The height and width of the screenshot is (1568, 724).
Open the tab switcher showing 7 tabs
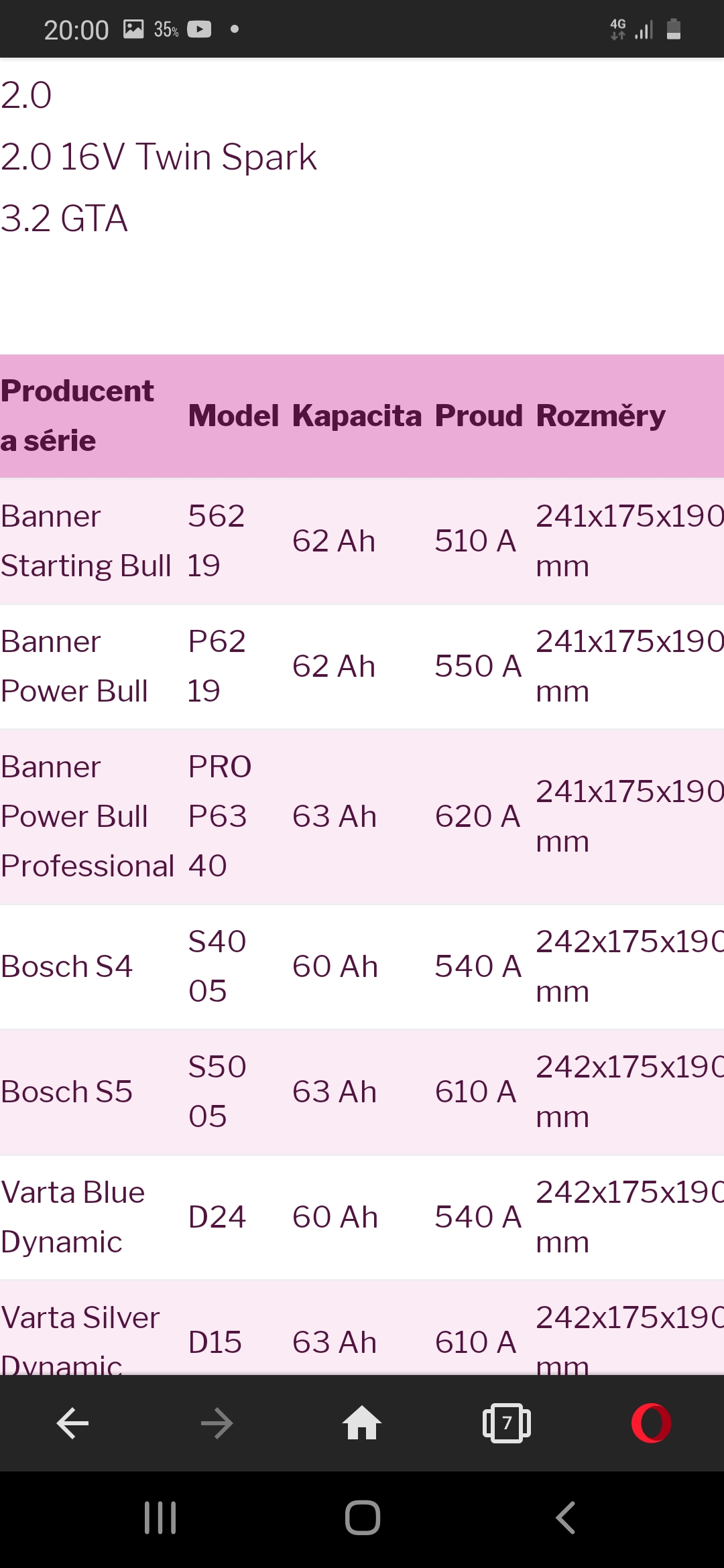click(507, 1423)
